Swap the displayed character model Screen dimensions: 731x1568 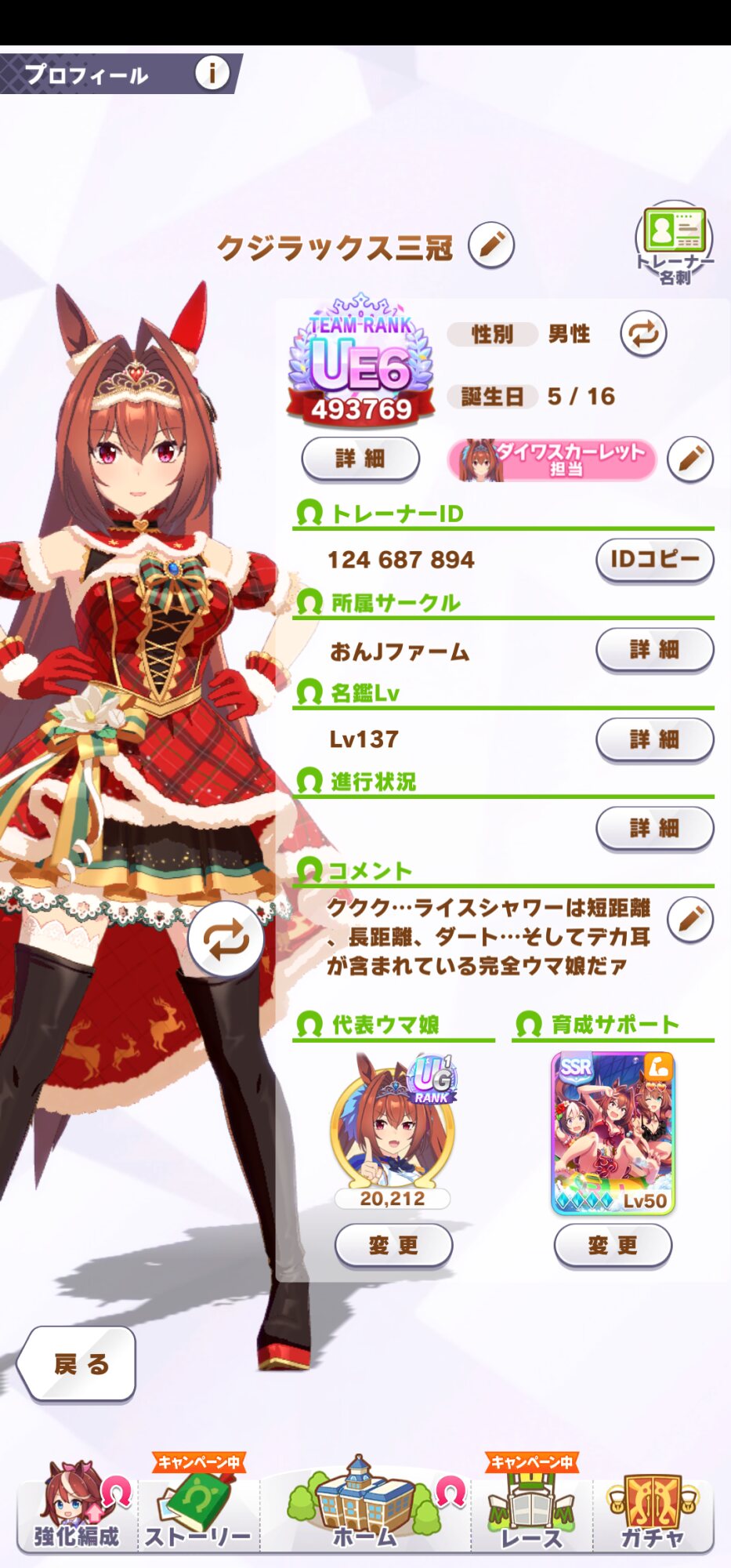point(226,939)
